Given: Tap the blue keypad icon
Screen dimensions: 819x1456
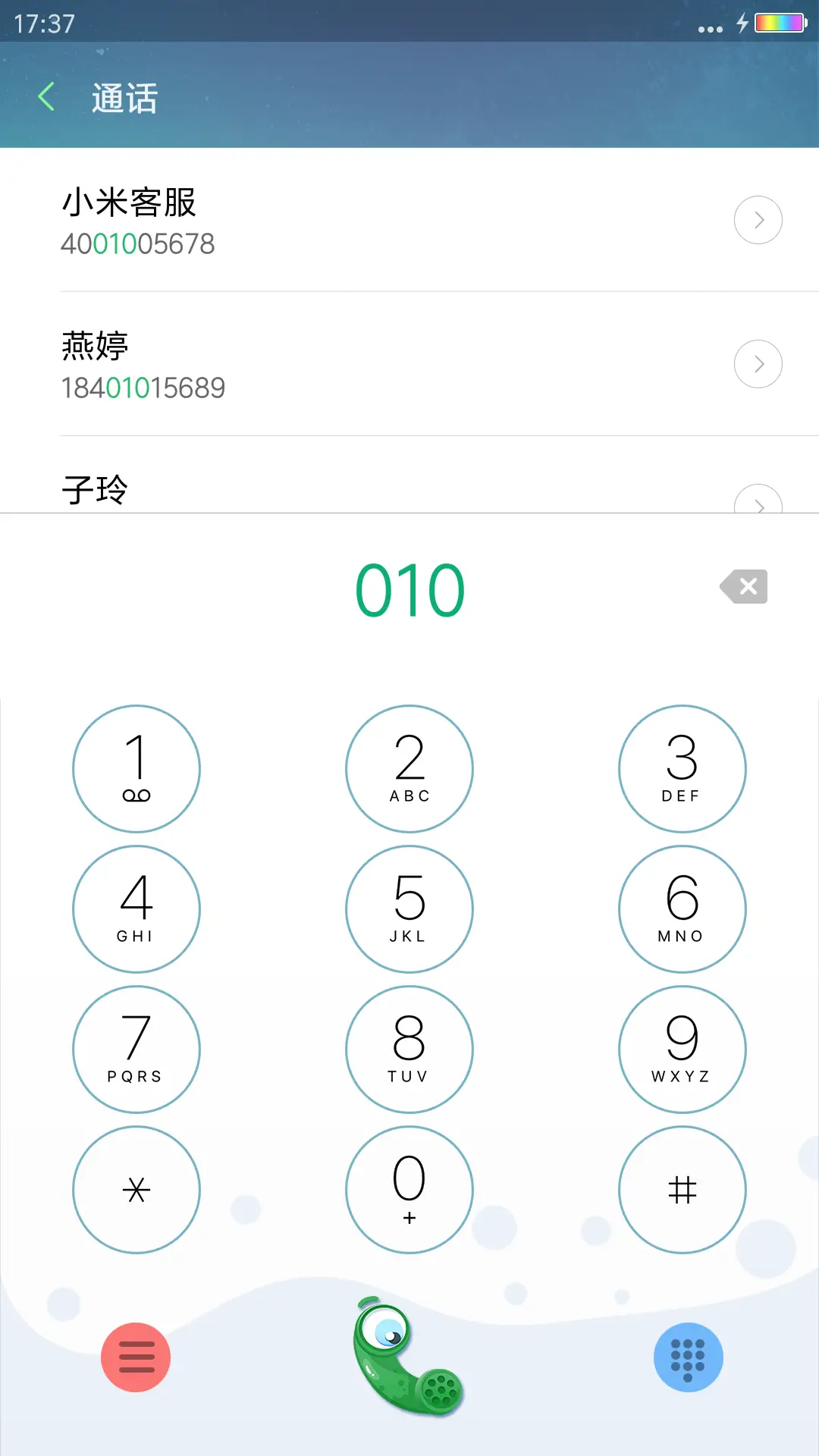Looking at the screenshot, I should pyautogui.click(x=688, y=1357).
